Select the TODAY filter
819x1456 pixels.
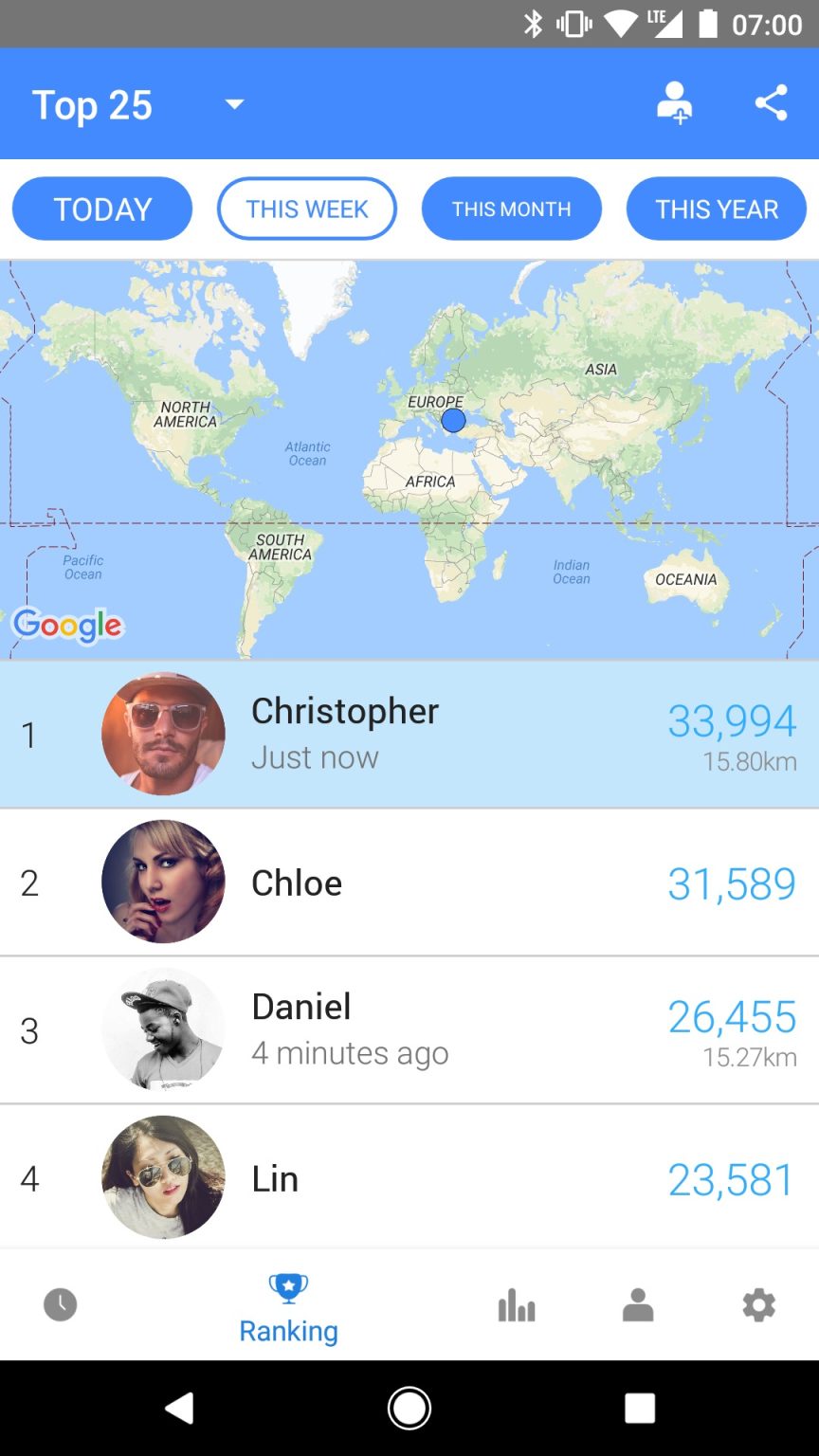point(101,209)
